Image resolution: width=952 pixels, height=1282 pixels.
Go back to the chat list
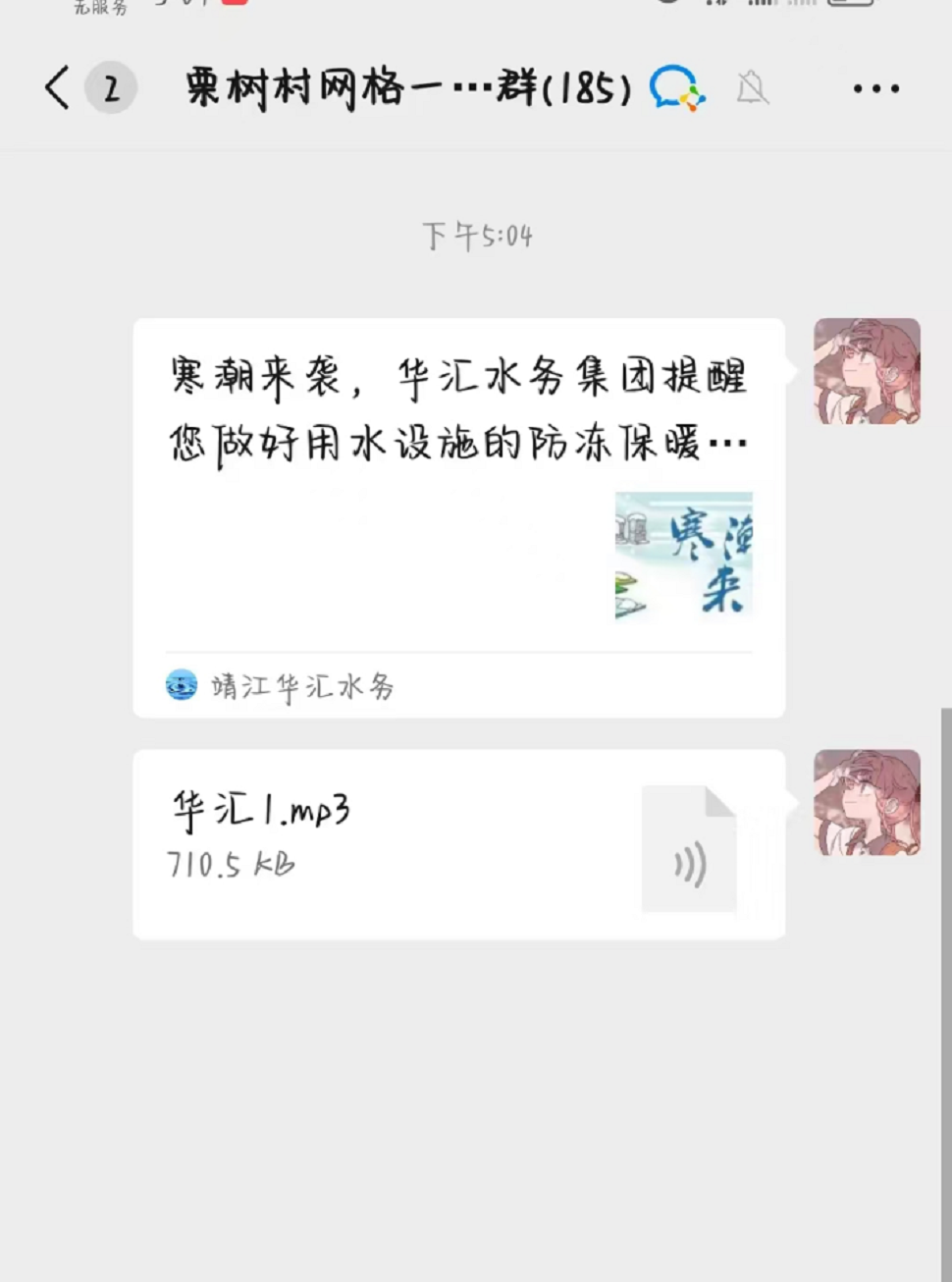coord(59,88)
